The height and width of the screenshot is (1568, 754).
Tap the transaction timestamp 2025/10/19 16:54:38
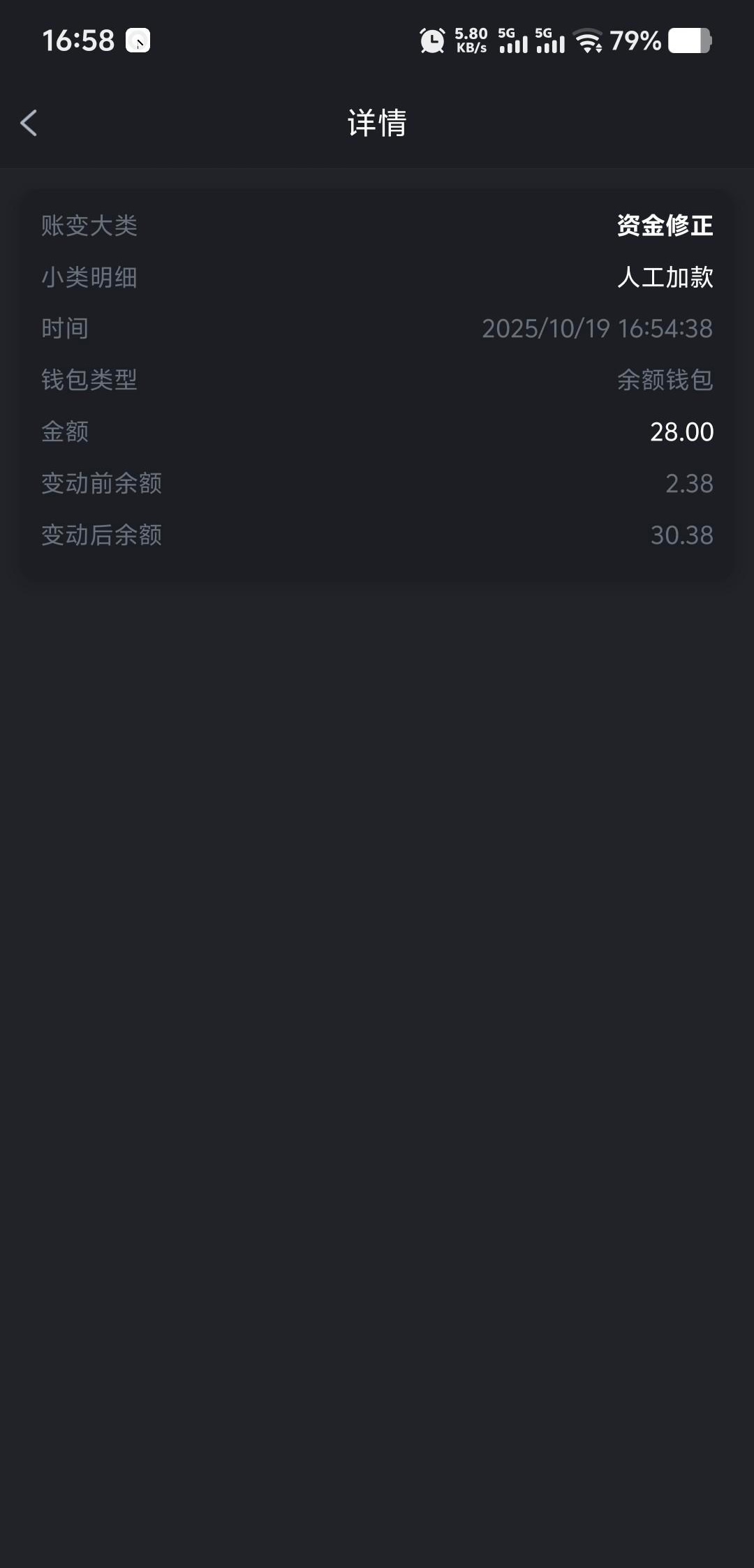coord(597,328)
